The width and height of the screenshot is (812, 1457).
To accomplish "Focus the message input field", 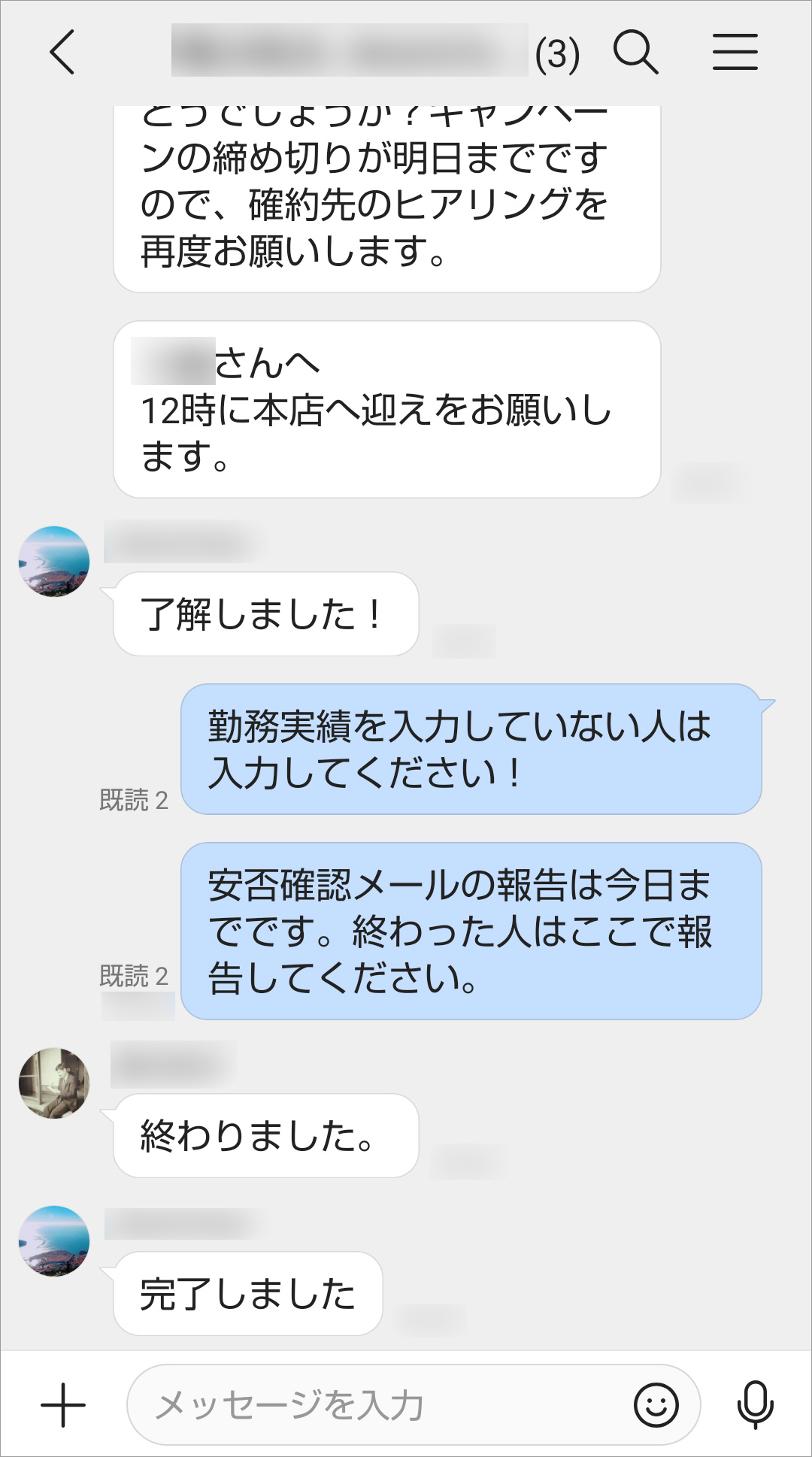I will point(376,1404).
